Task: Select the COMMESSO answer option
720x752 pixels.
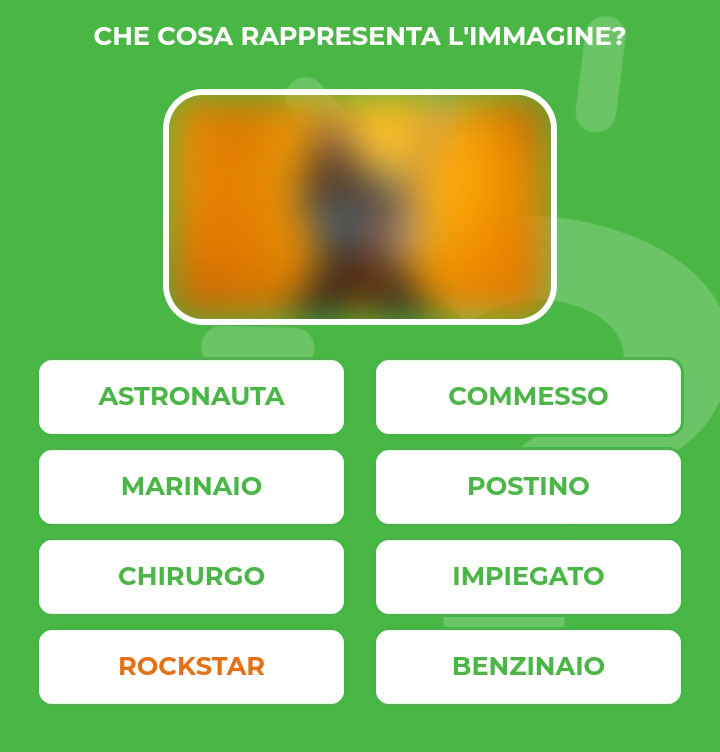Action: tap(528, 397)
